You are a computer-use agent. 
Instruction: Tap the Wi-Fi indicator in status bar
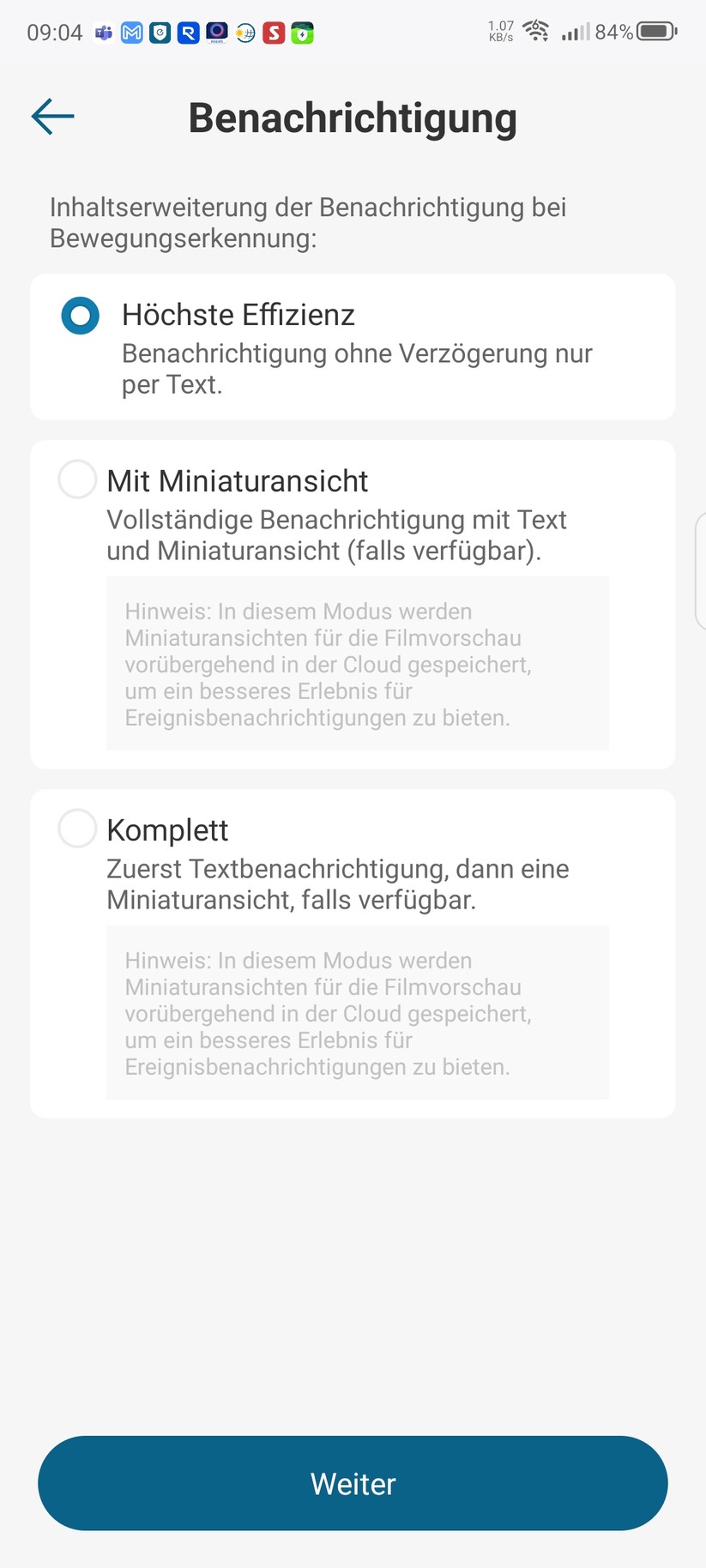click(x=536, y=31)
